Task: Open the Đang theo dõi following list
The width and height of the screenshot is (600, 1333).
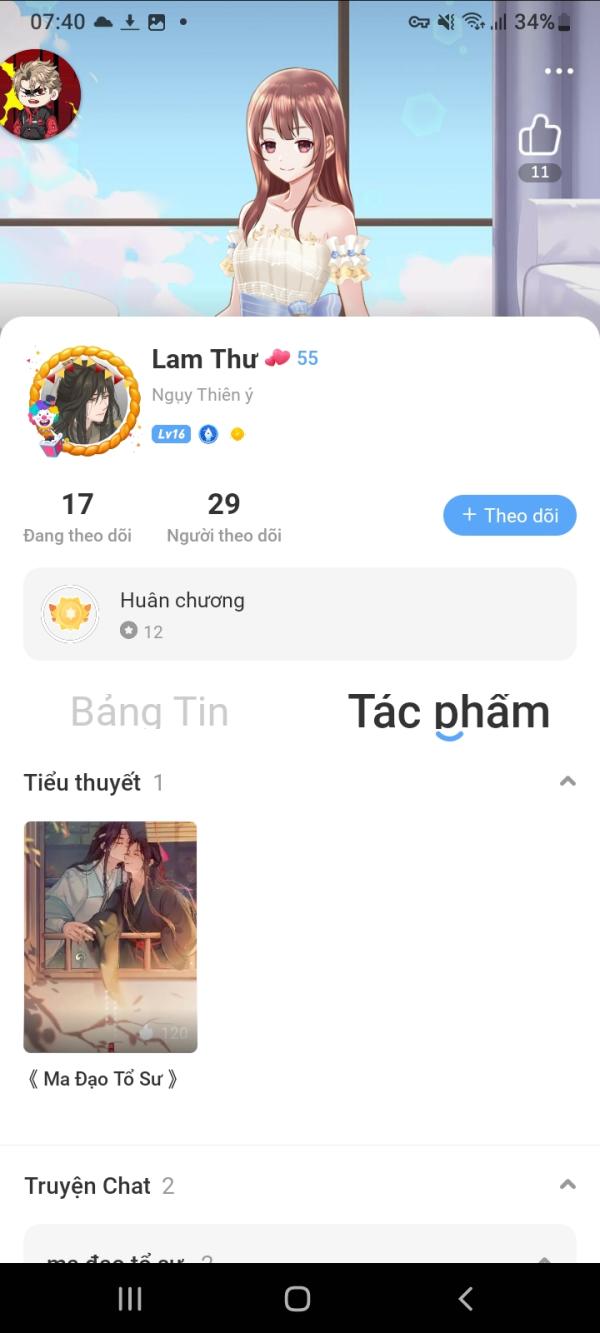Action: [x=77, y=517]
